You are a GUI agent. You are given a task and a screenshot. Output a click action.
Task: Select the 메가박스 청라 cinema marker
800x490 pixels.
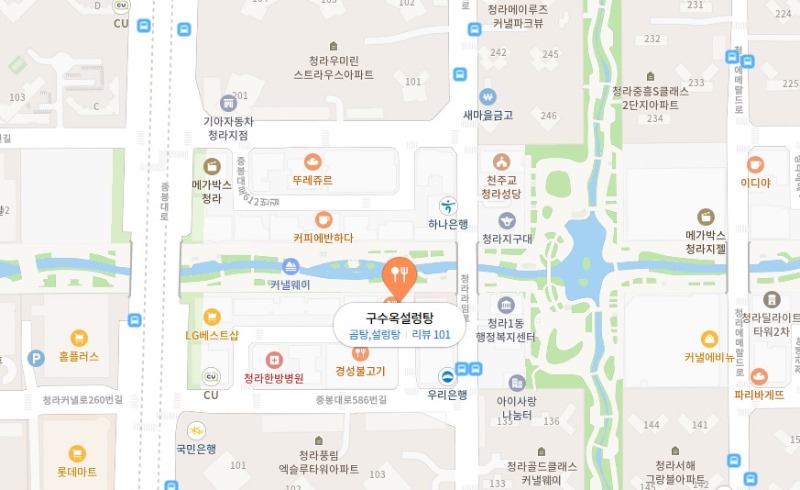click(211, 166)
